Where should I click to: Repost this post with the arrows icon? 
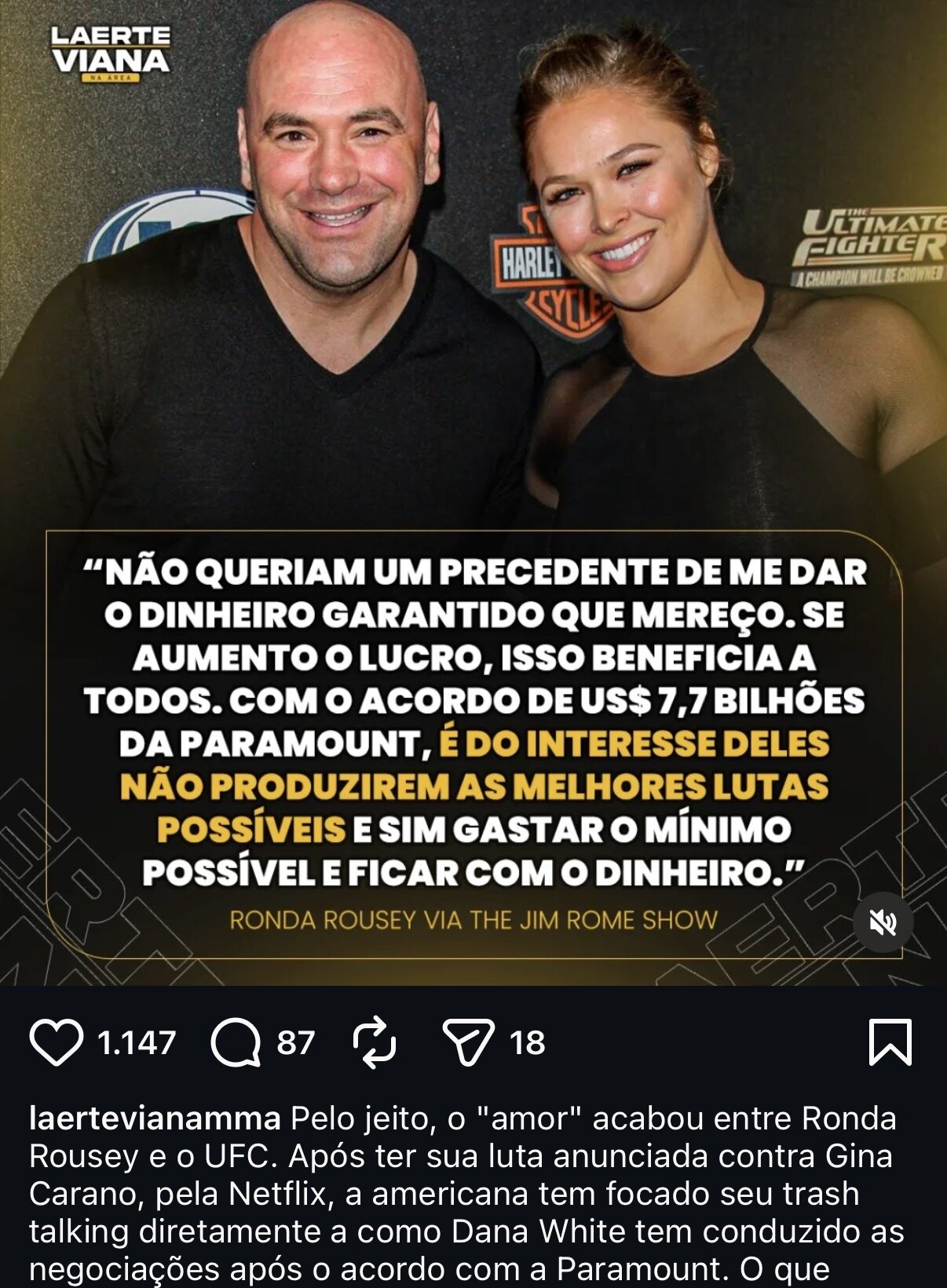pyautogui.click(x=375, y=1042)
